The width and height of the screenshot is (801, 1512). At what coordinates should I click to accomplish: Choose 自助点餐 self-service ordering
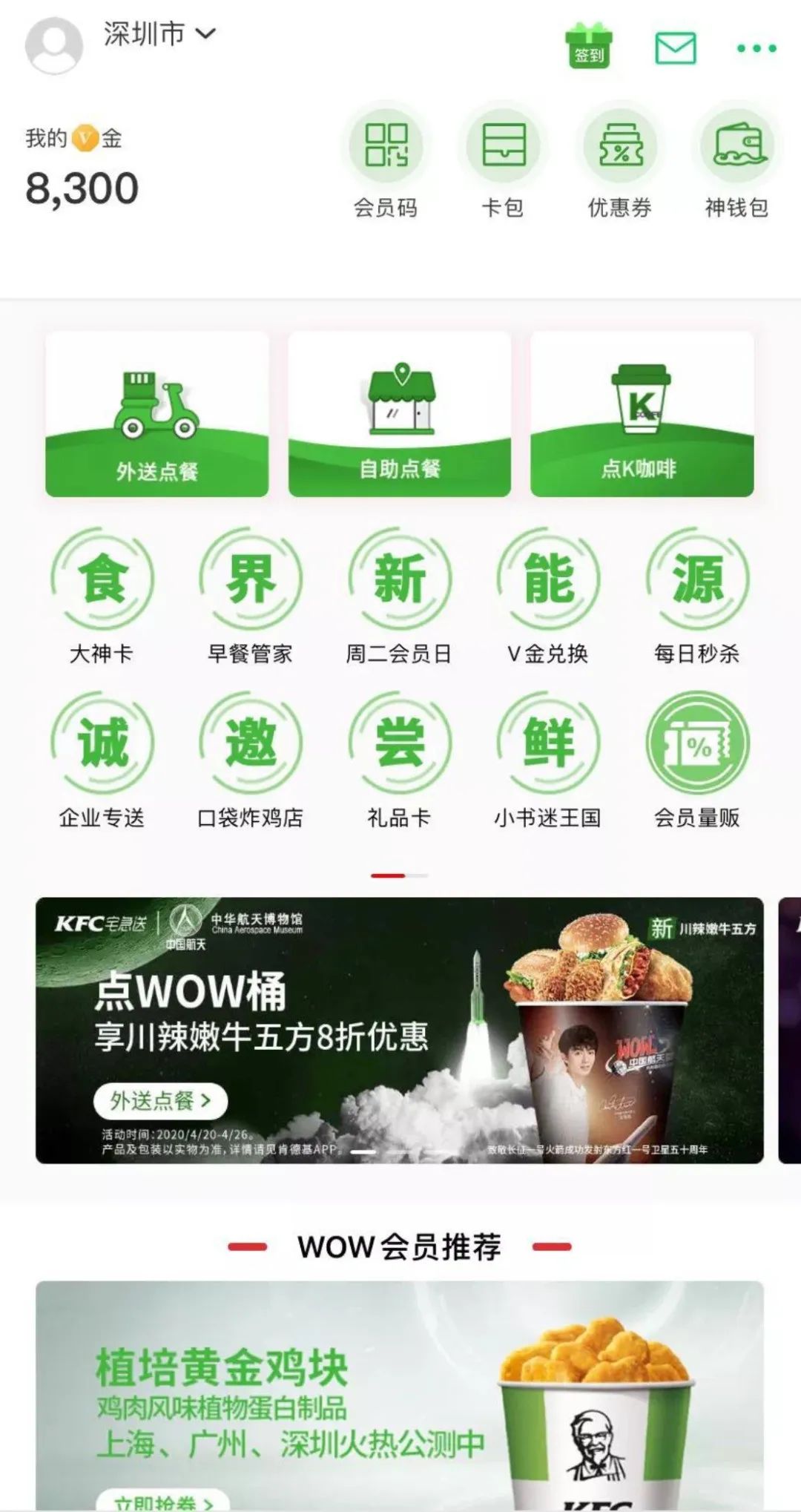pos(400,415)
